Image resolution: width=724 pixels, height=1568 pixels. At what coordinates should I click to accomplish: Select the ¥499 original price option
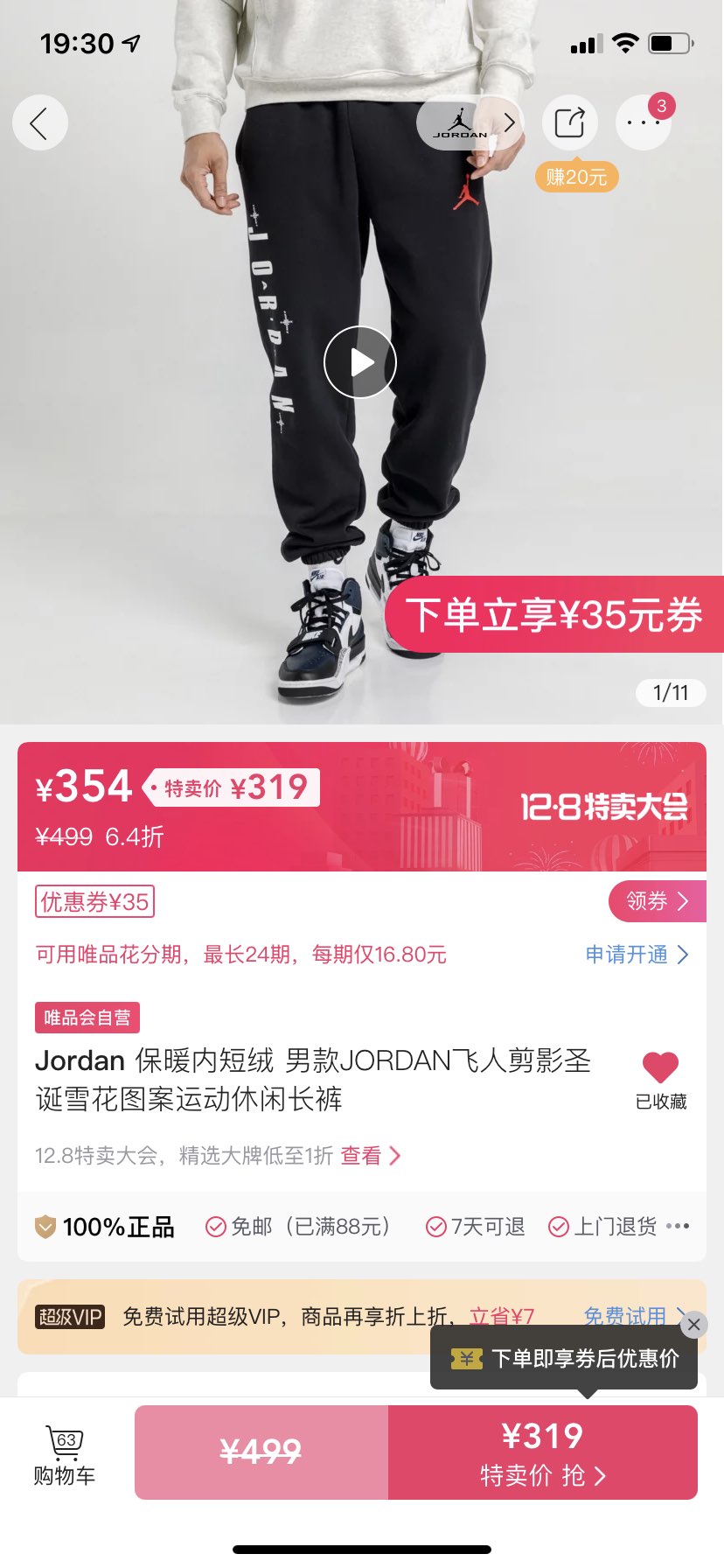pos(261,1452)
